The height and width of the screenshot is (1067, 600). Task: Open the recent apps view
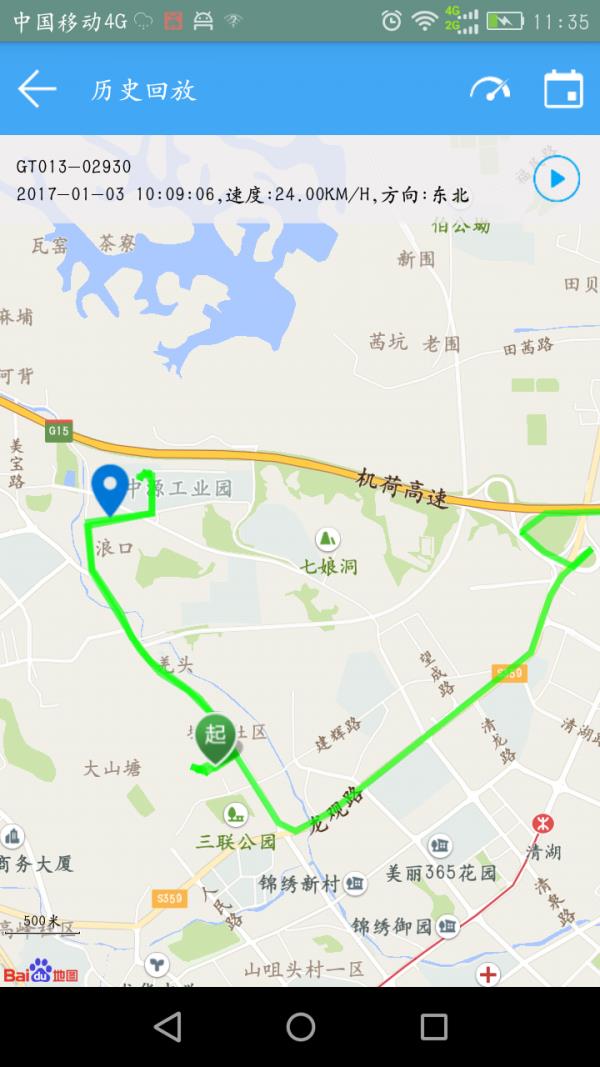tap(433, 1026)
